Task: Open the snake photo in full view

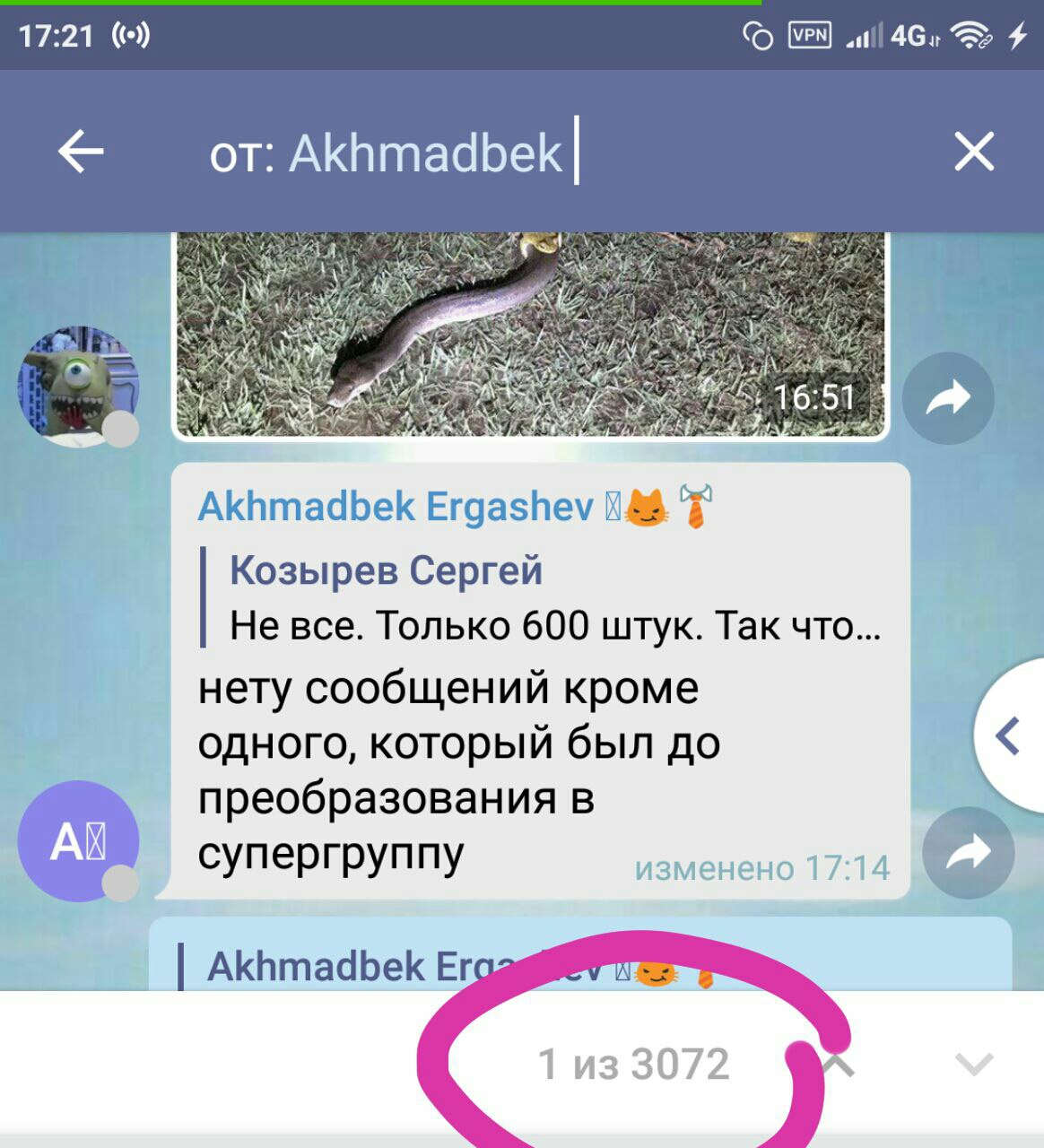Action: tap(529, 334)
